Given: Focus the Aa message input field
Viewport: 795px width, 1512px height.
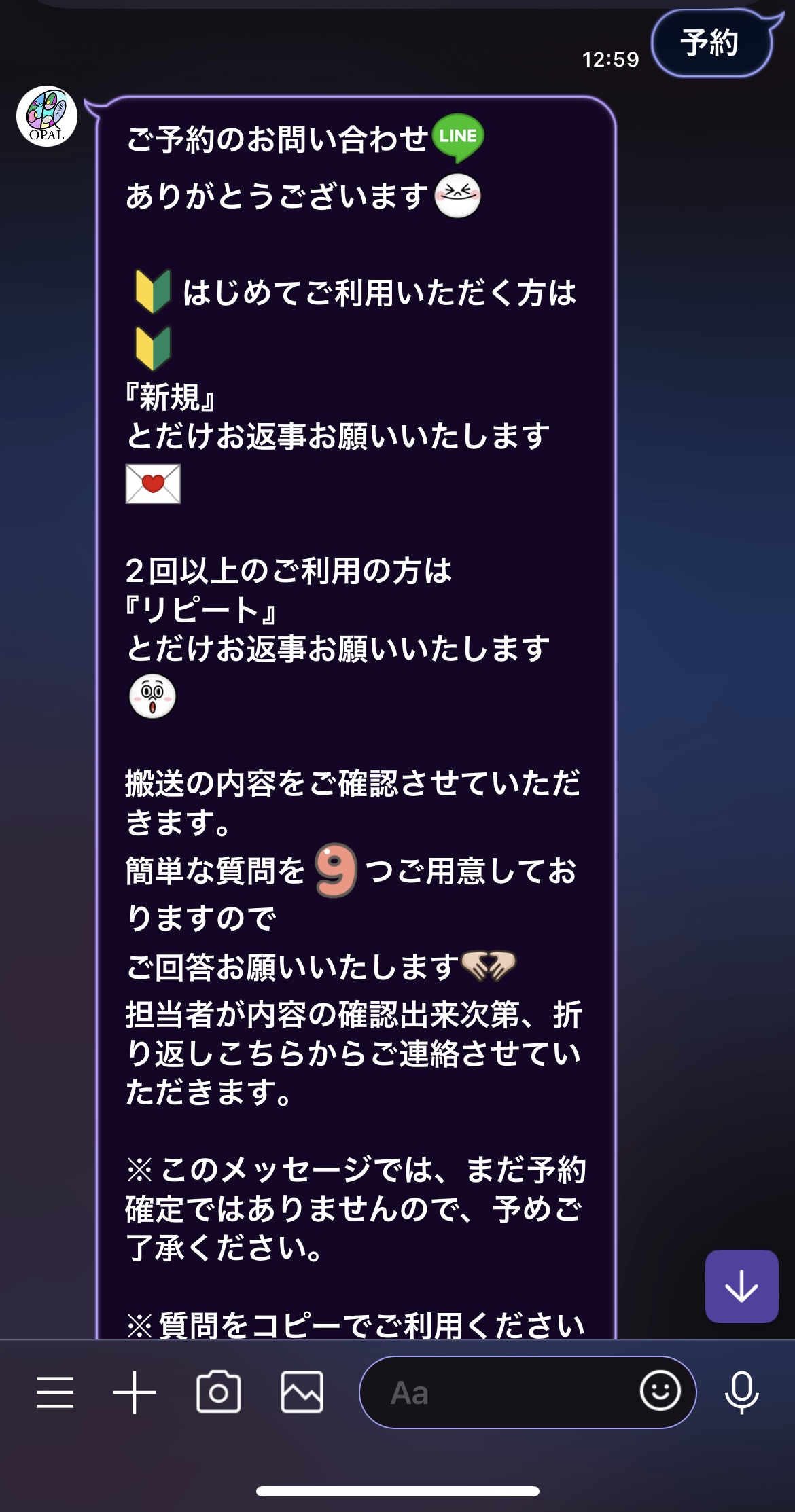Looking at the screenshot, I should 496,1392.
